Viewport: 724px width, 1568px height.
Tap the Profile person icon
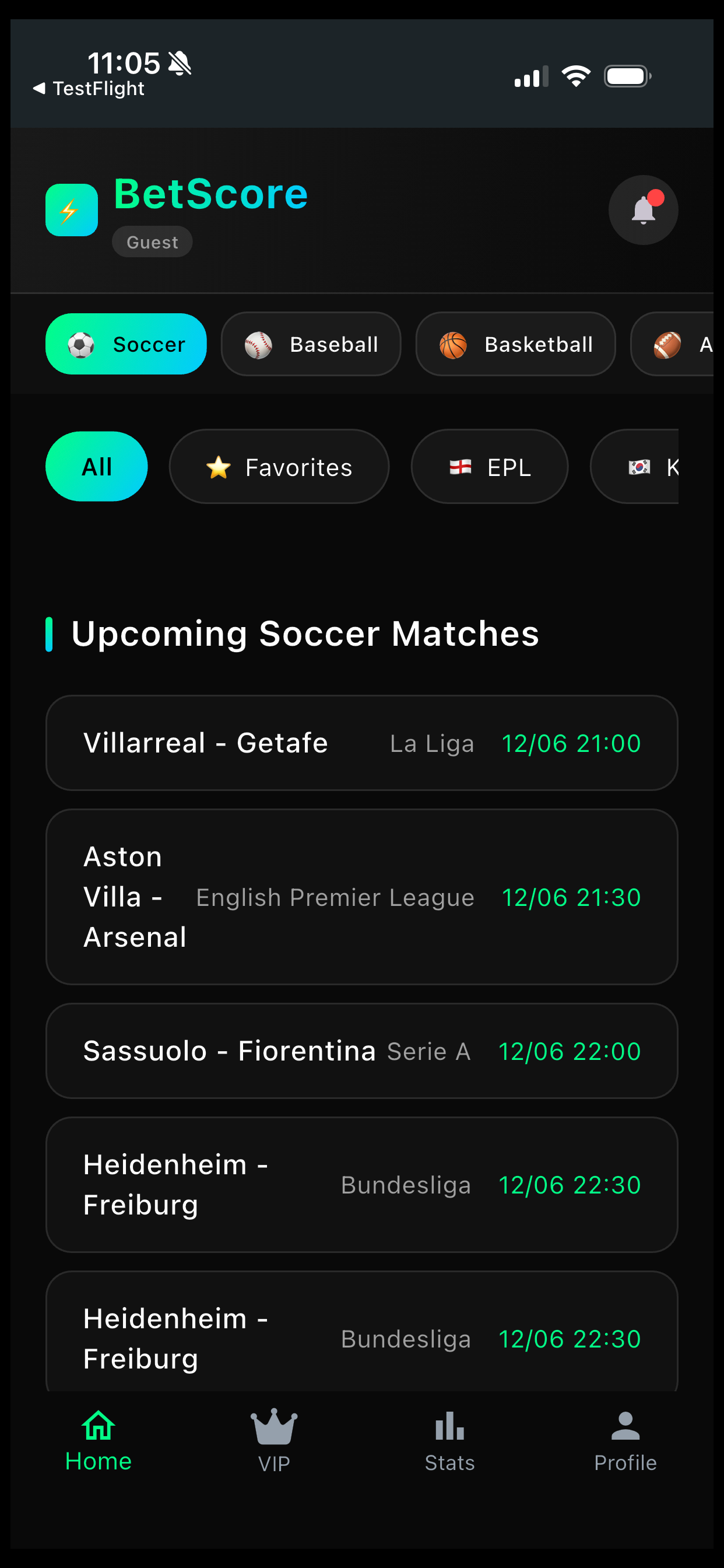(625, 1423)
